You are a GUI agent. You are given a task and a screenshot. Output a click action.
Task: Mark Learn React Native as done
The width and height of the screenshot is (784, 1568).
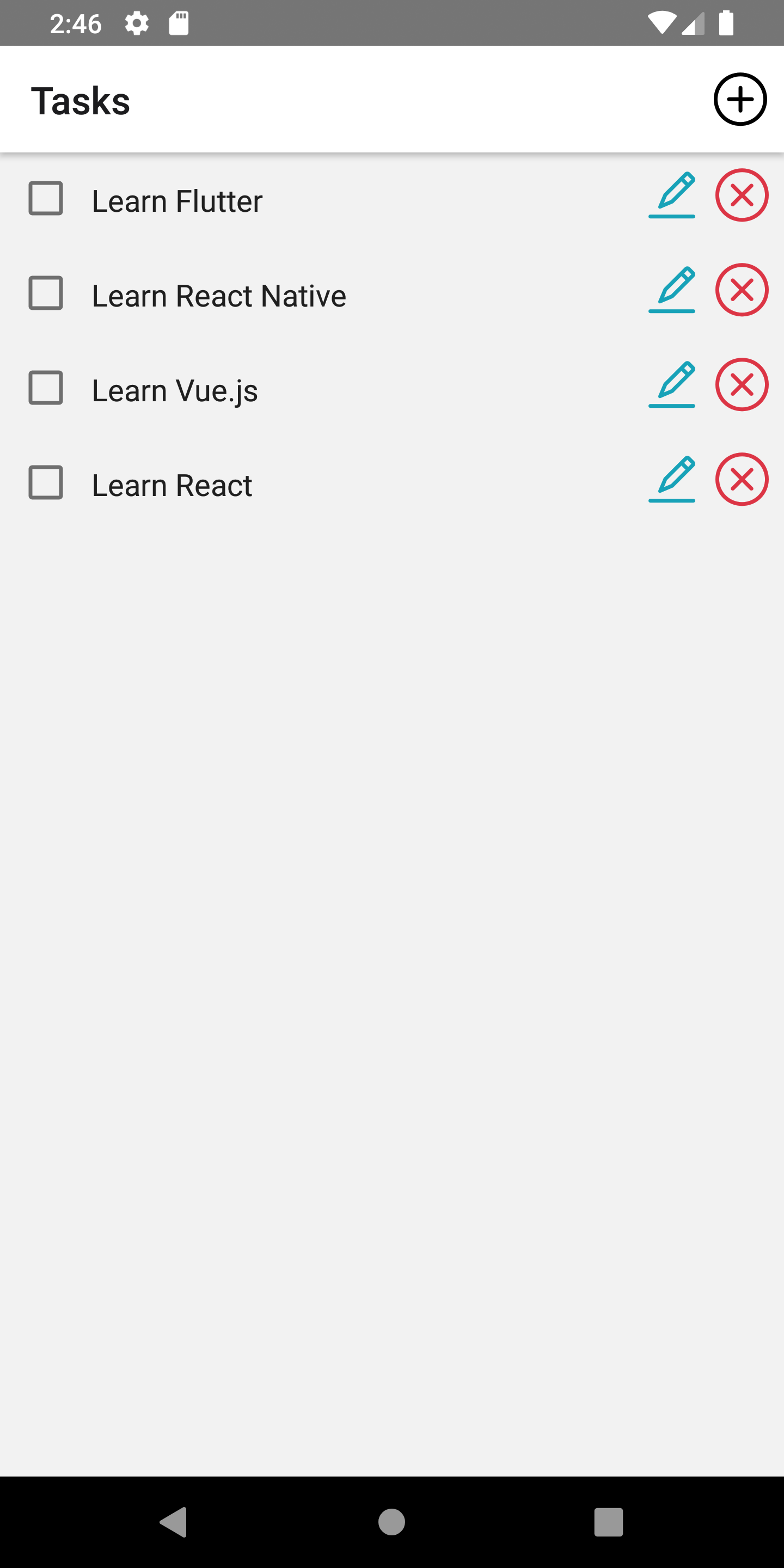tap(46, 293)
